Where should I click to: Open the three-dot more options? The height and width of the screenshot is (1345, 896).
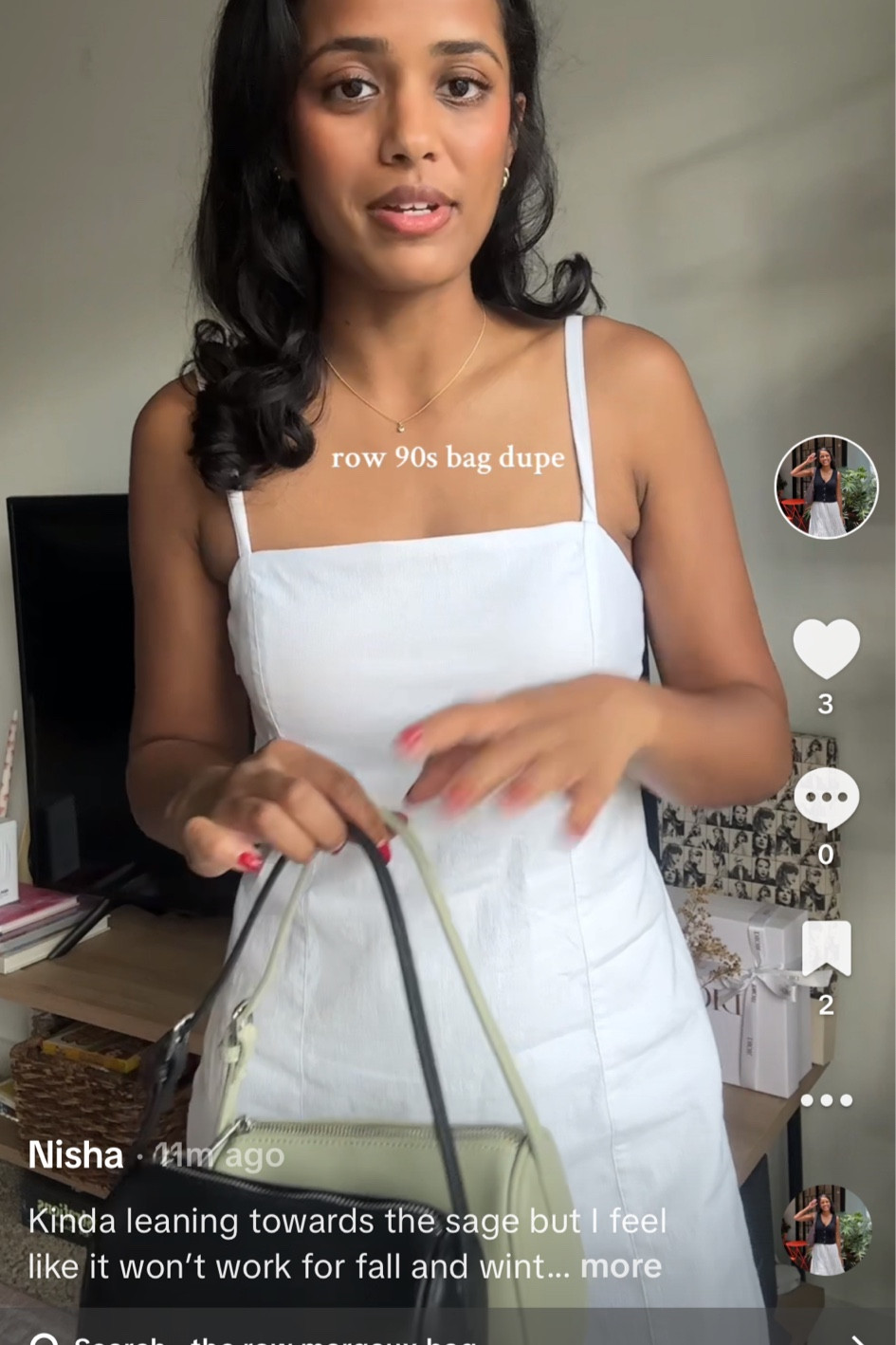(x=826, y=1100)
